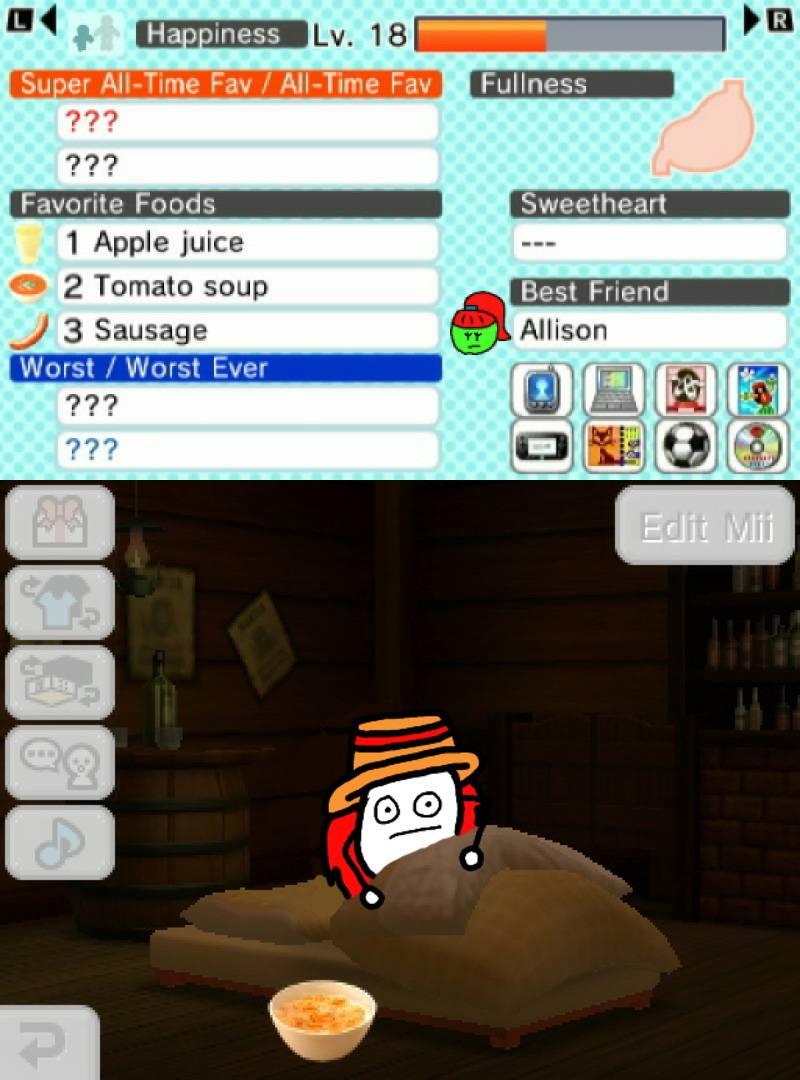Tap the music note icon
Viewport: 800px width, 1080px height.
coord(60,842)
